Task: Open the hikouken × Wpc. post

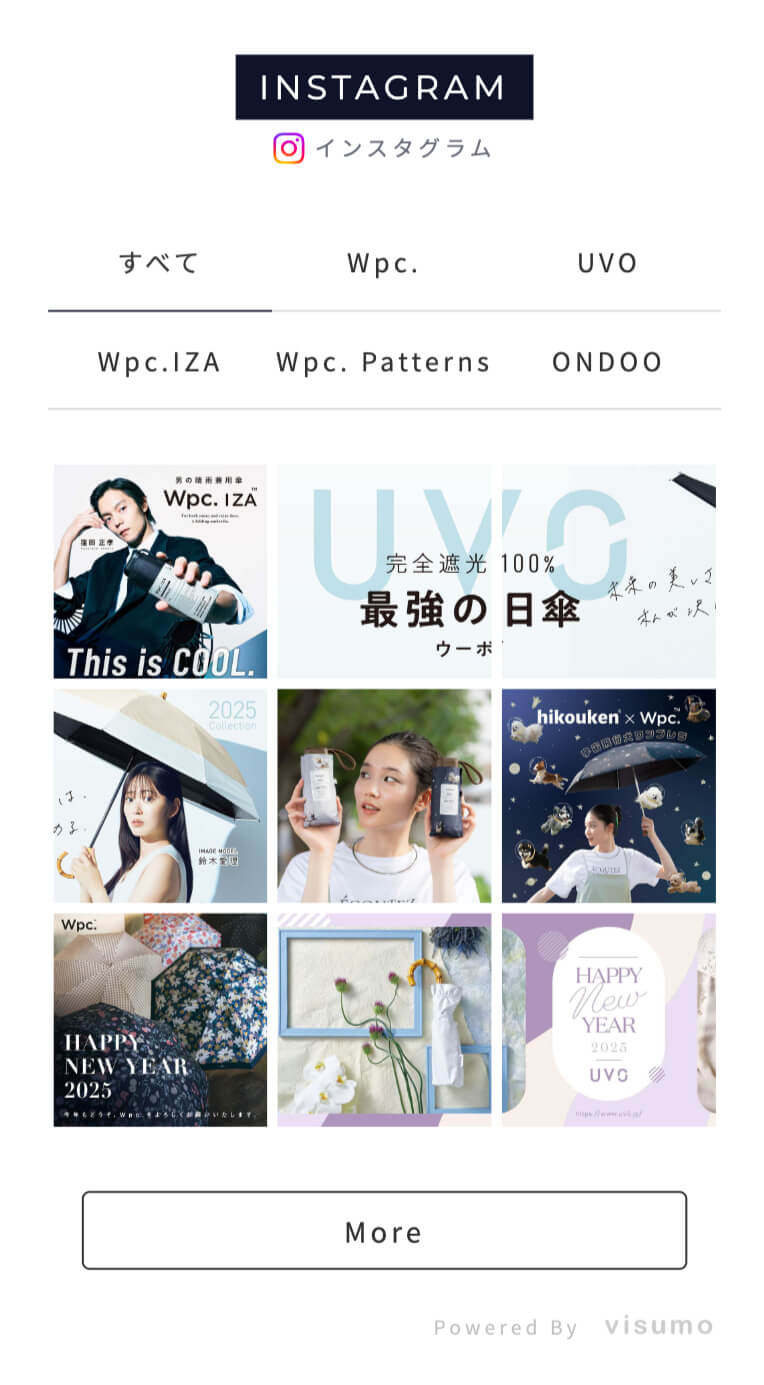Action: click(608, 795)
